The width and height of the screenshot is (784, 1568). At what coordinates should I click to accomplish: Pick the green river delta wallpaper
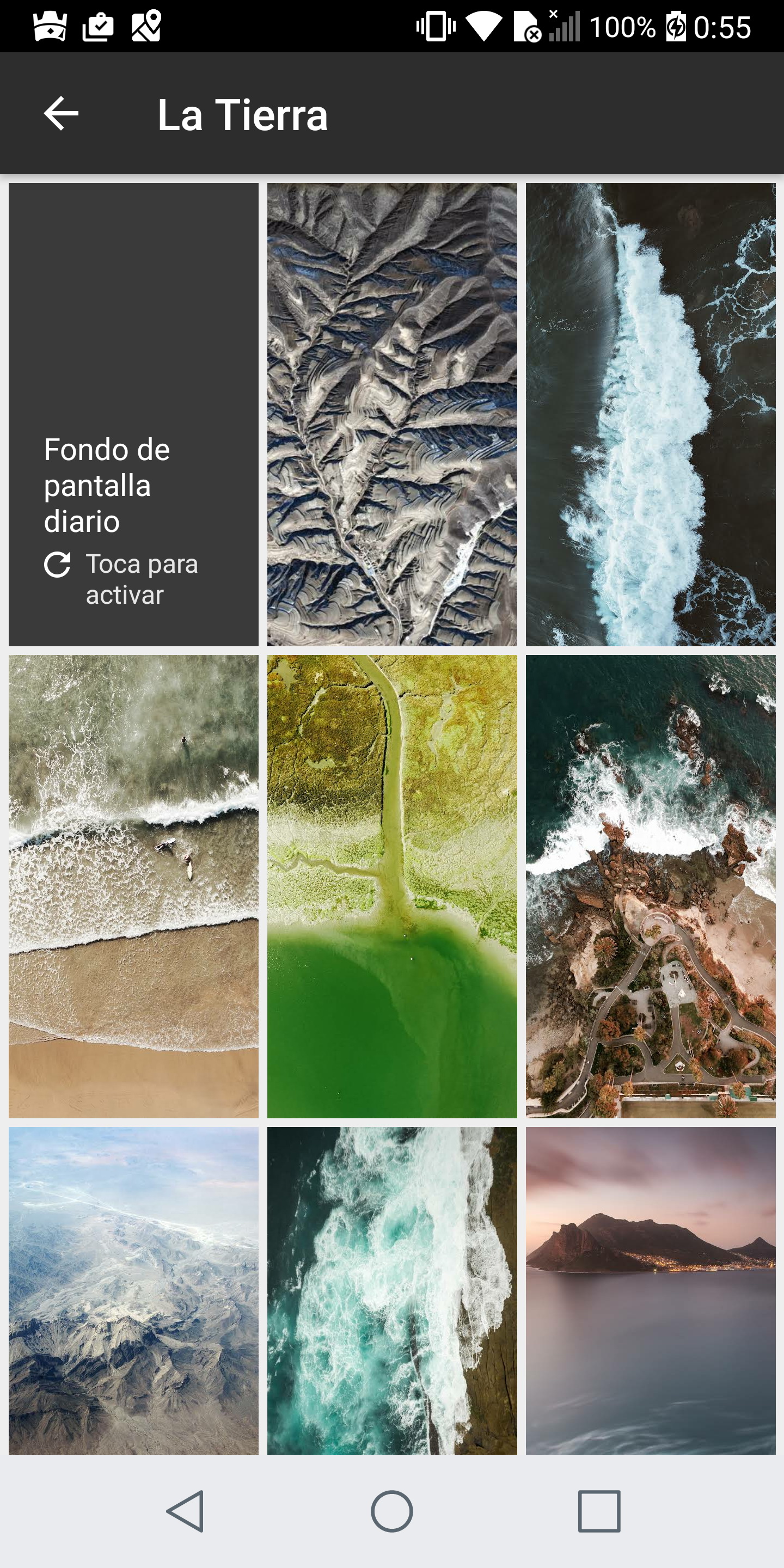392,886
